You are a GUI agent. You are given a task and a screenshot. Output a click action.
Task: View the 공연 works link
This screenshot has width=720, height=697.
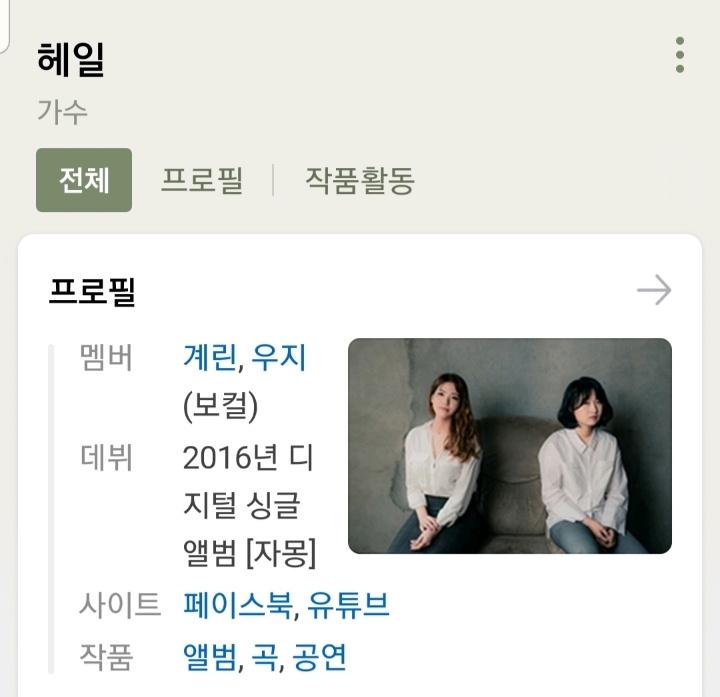click(319, 657)
